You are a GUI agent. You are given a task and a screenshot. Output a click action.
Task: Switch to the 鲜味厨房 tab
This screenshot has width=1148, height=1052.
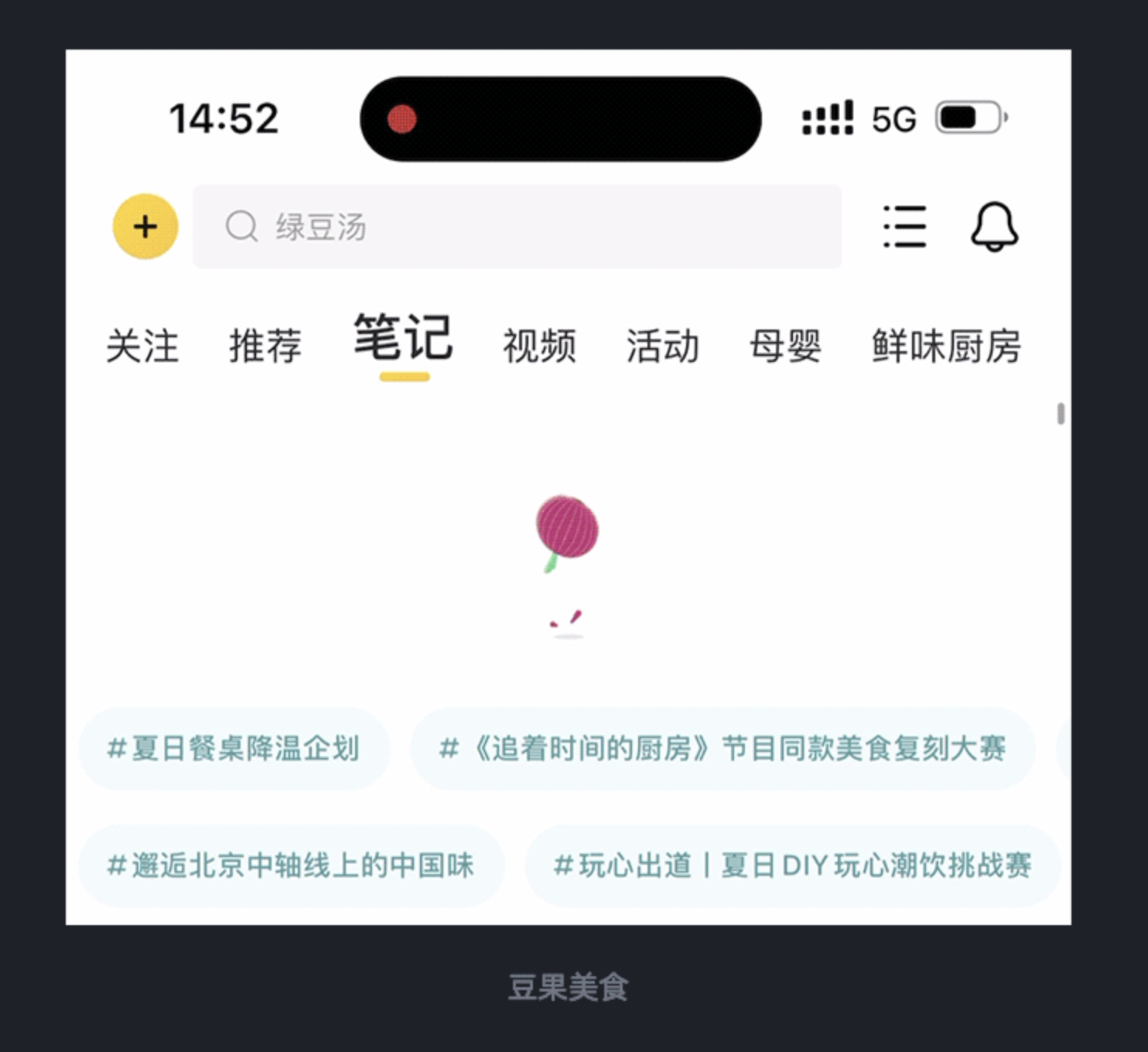pos(946,346)
